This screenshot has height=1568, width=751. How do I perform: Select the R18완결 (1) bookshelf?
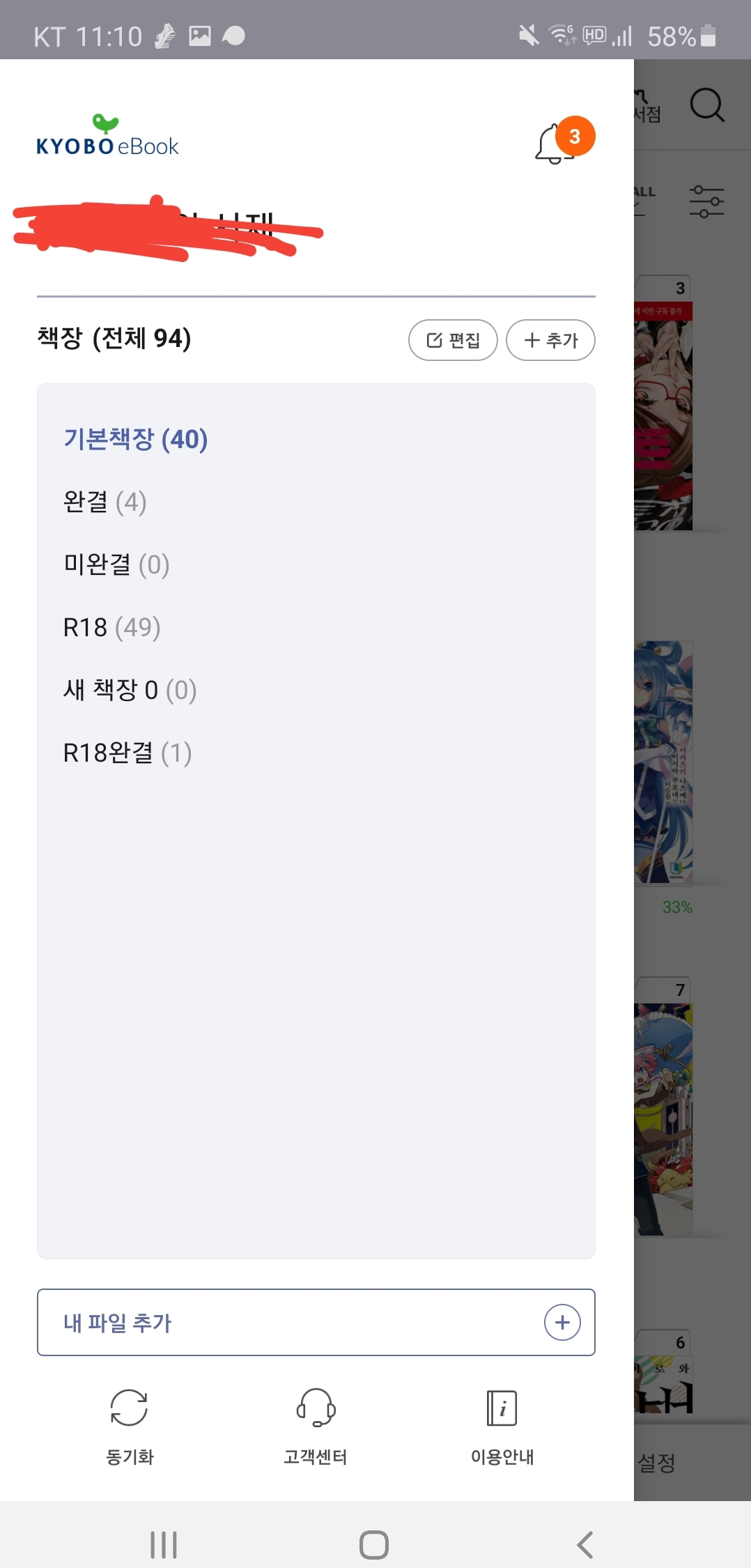pos(127,753)
